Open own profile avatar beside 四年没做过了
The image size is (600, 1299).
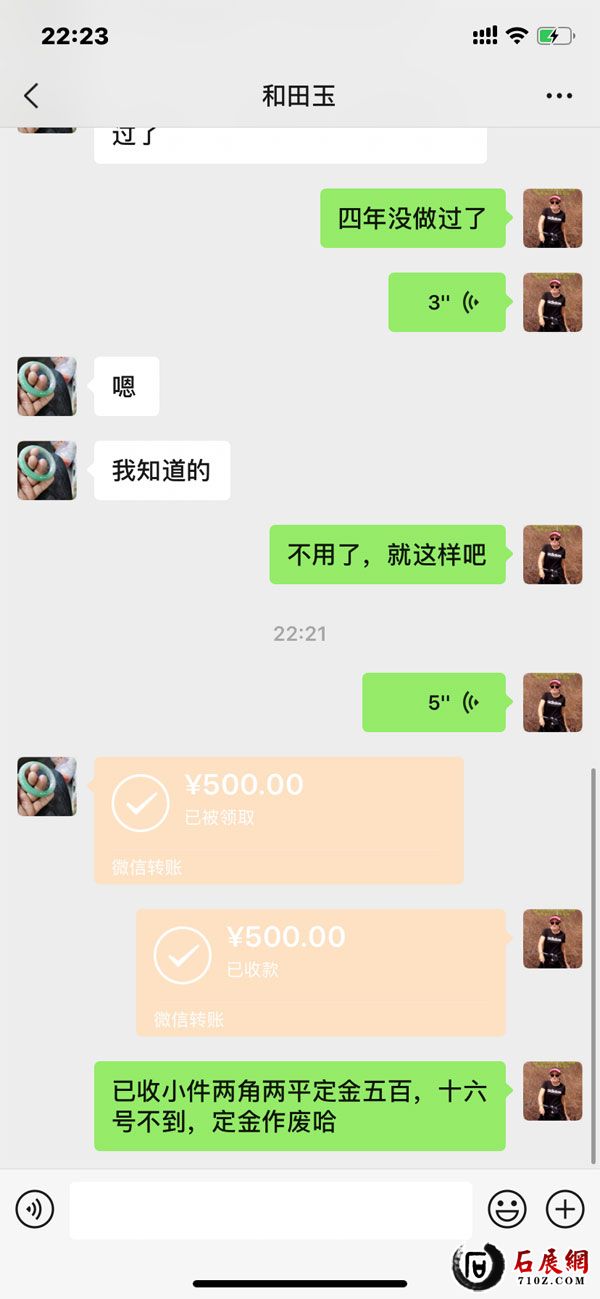click(x=552, y=218)
